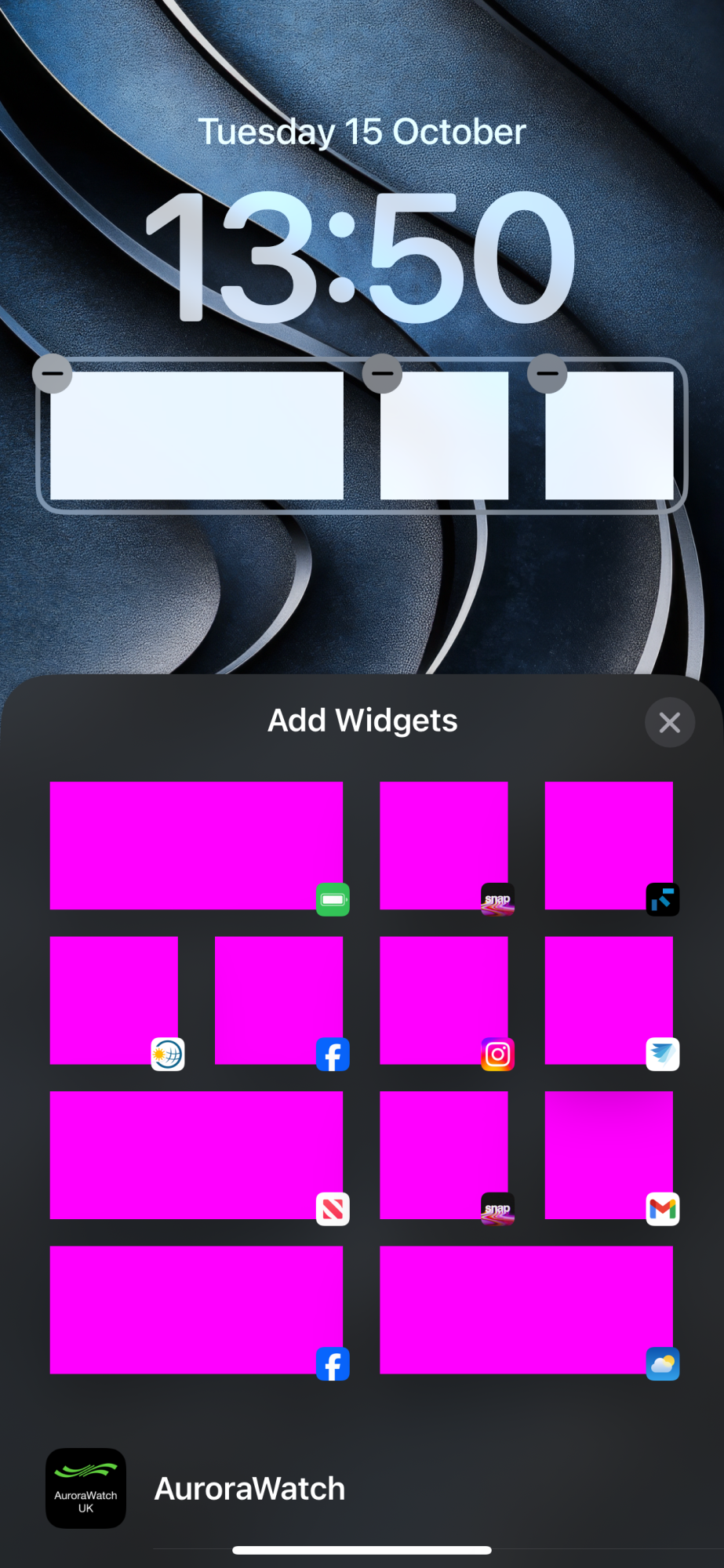Edit the date above the clock
The width and height of the screenshot is (724, 1568).
(362, 132)
